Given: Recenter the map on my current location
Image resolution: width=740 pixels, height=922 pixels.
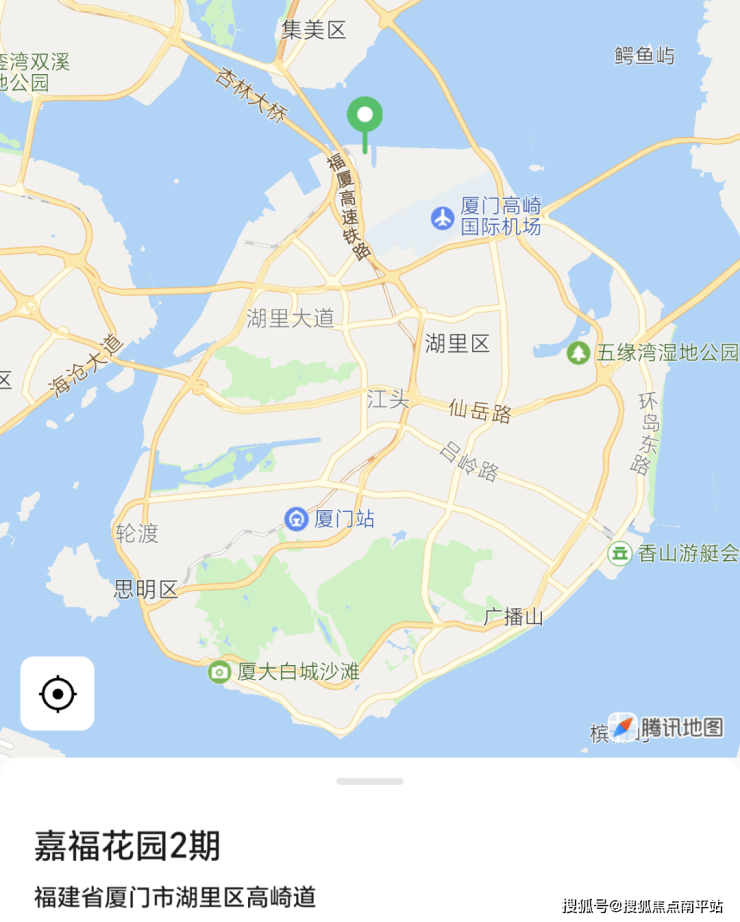Looking at the screenshot, I should [x=57, y=693].
